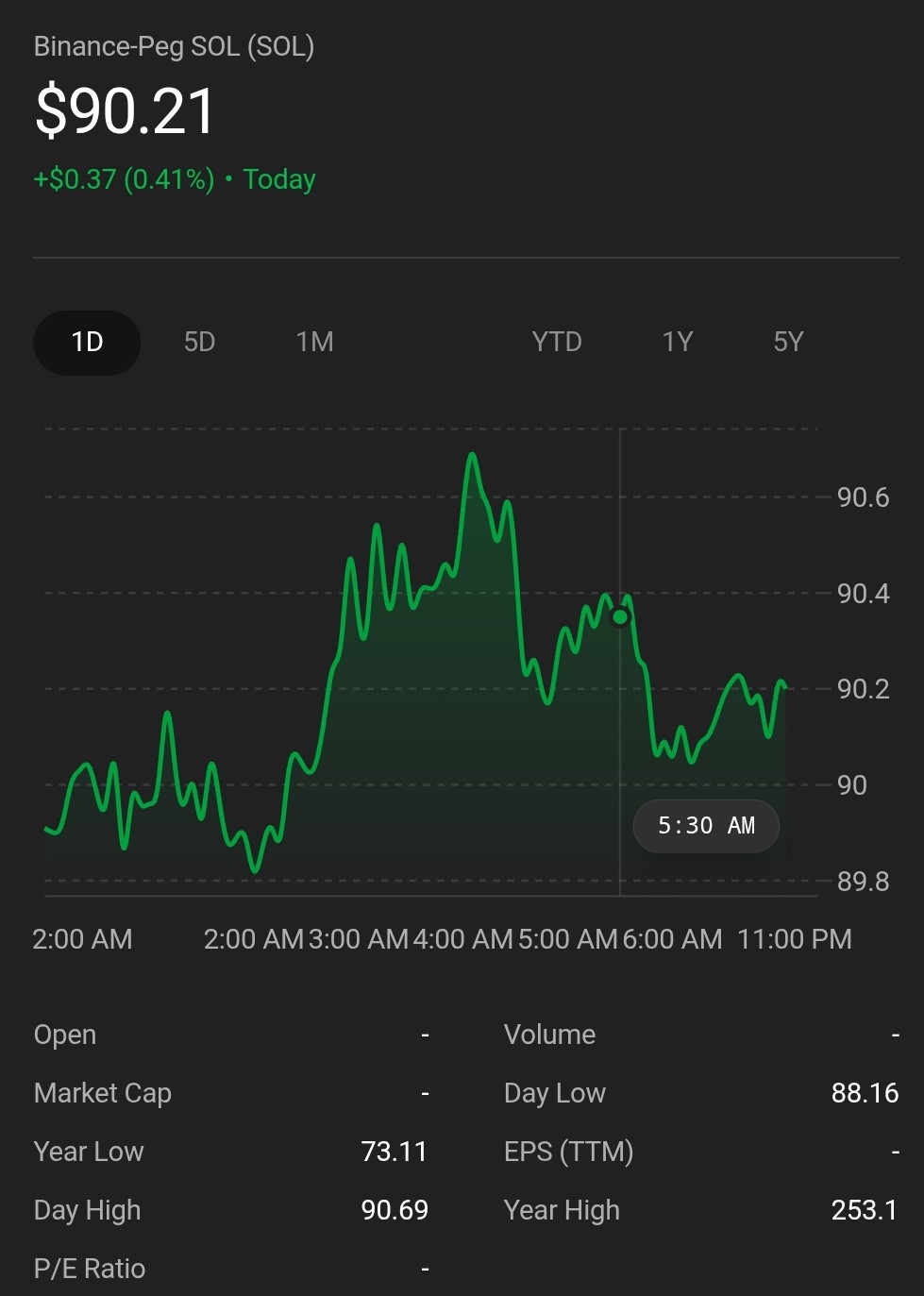Display the 5Y chart range

(788, 342)
